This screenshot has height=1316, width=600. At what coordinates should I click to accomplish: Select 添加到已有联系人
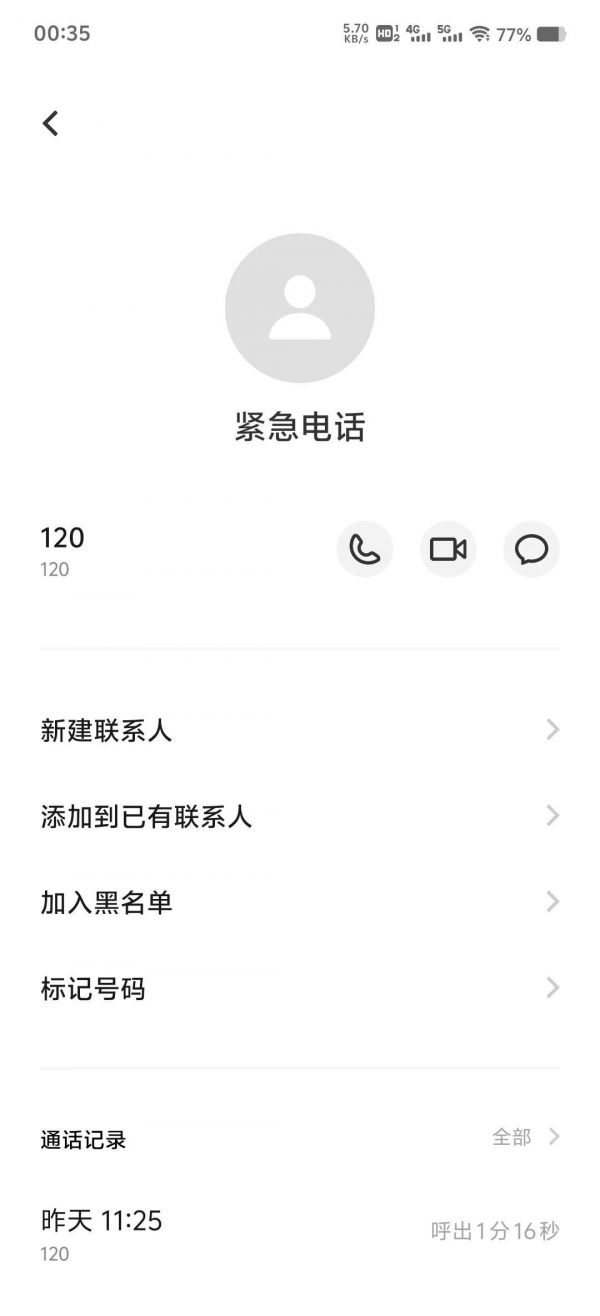click(x=300, y=817)
